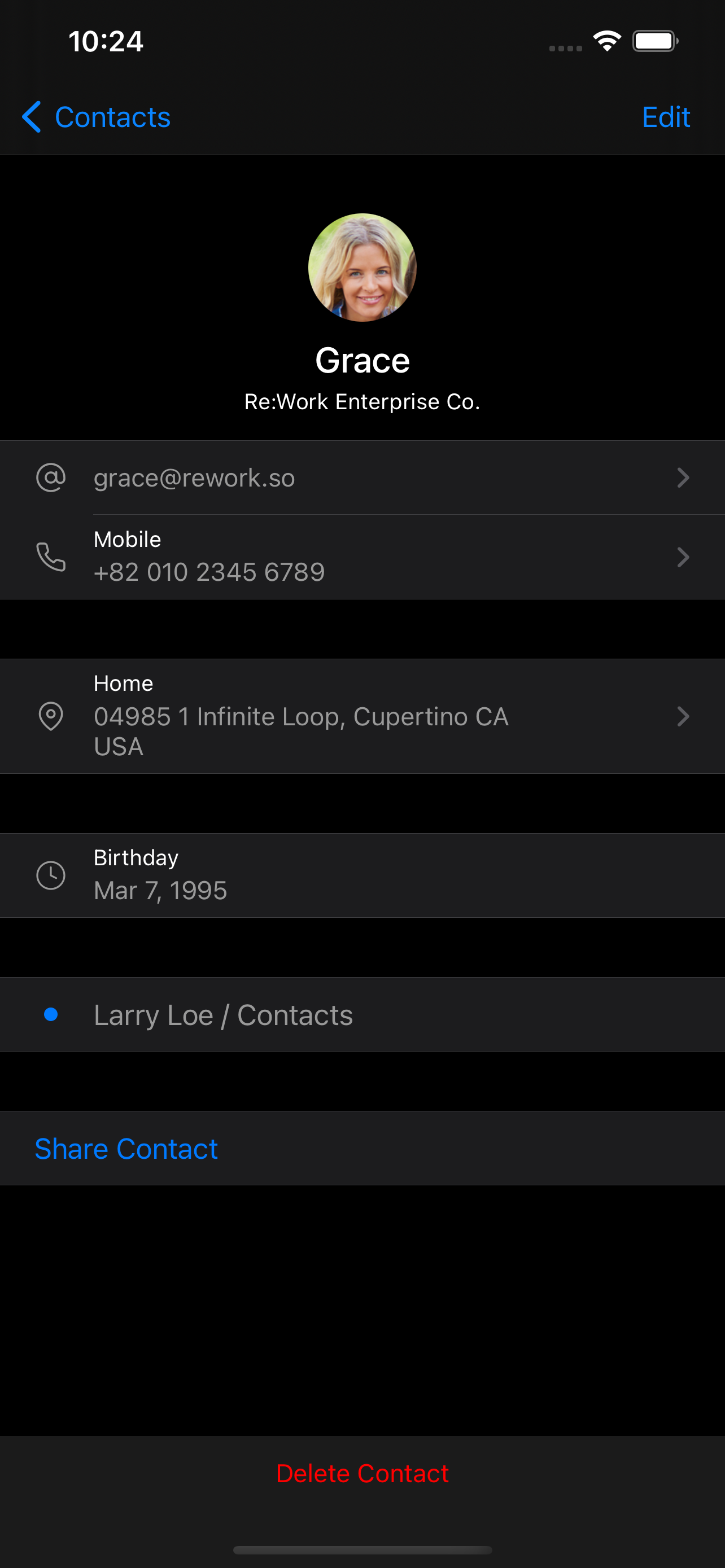This screenshot has height=1568, width=725.
Task: Open the Home address row
Action: 362,716
